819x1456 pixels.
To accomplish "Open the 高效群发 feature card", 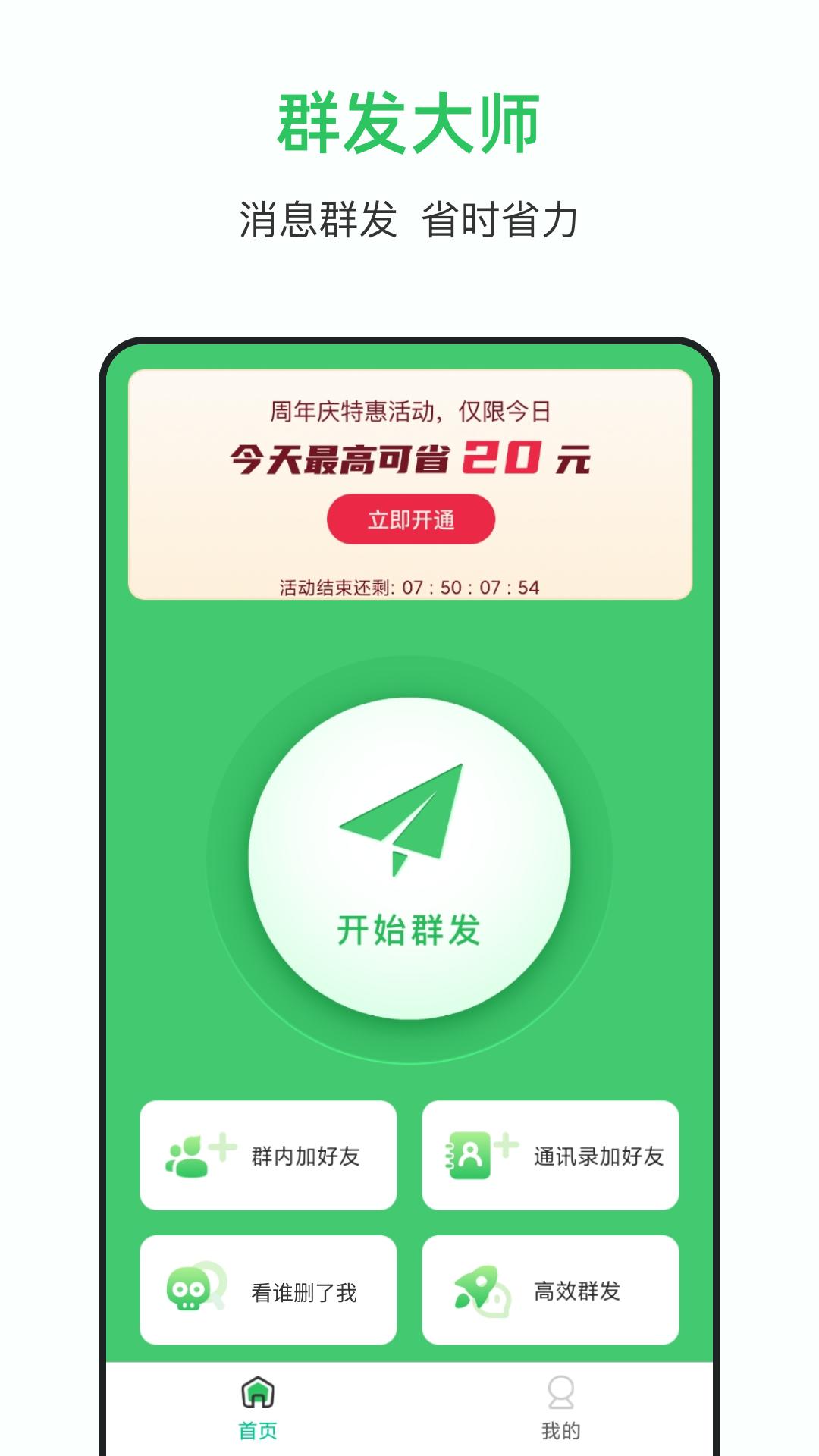I will (550, 1289).
